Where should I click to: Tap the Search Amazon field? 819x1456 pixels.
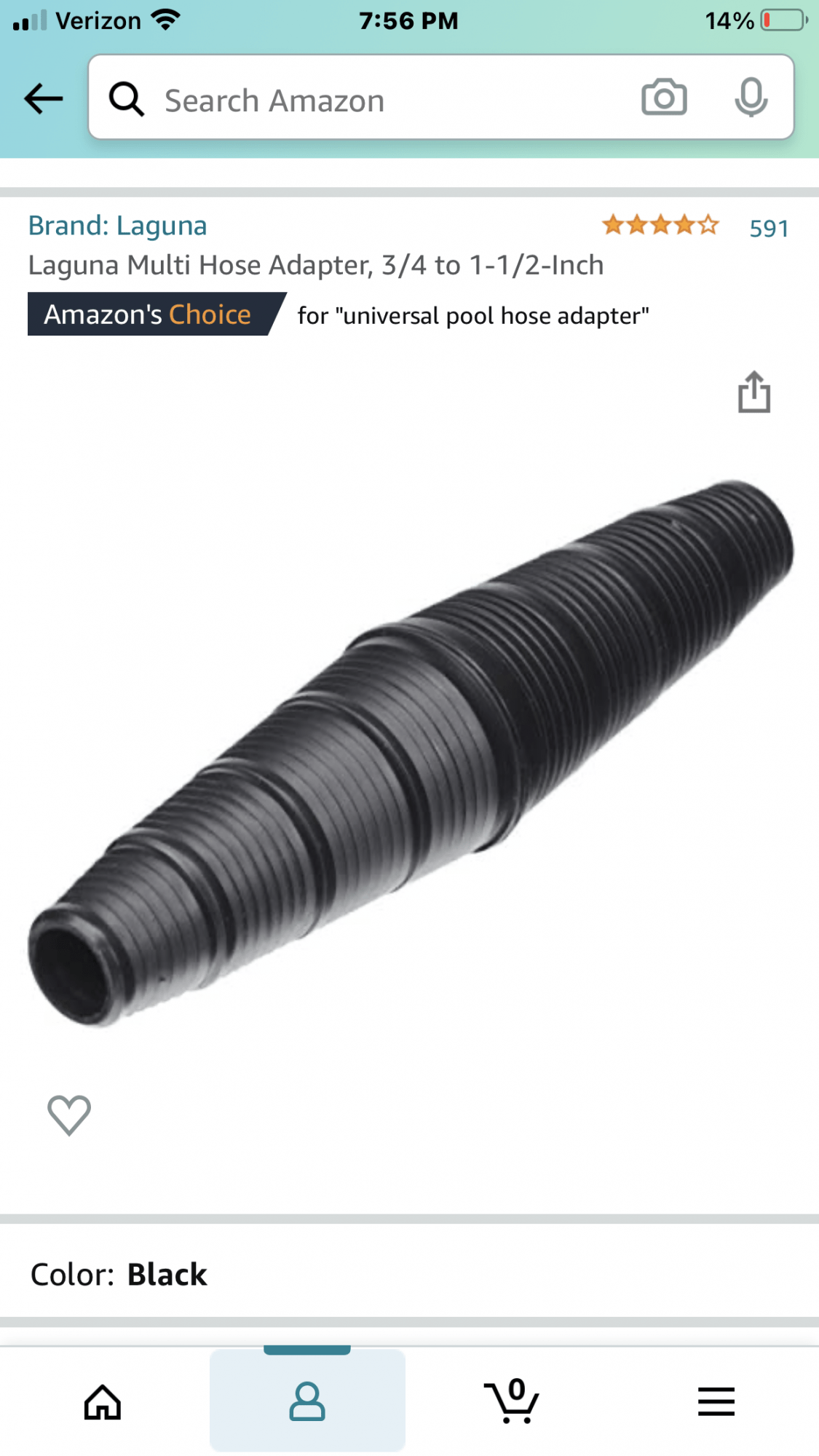364,100
